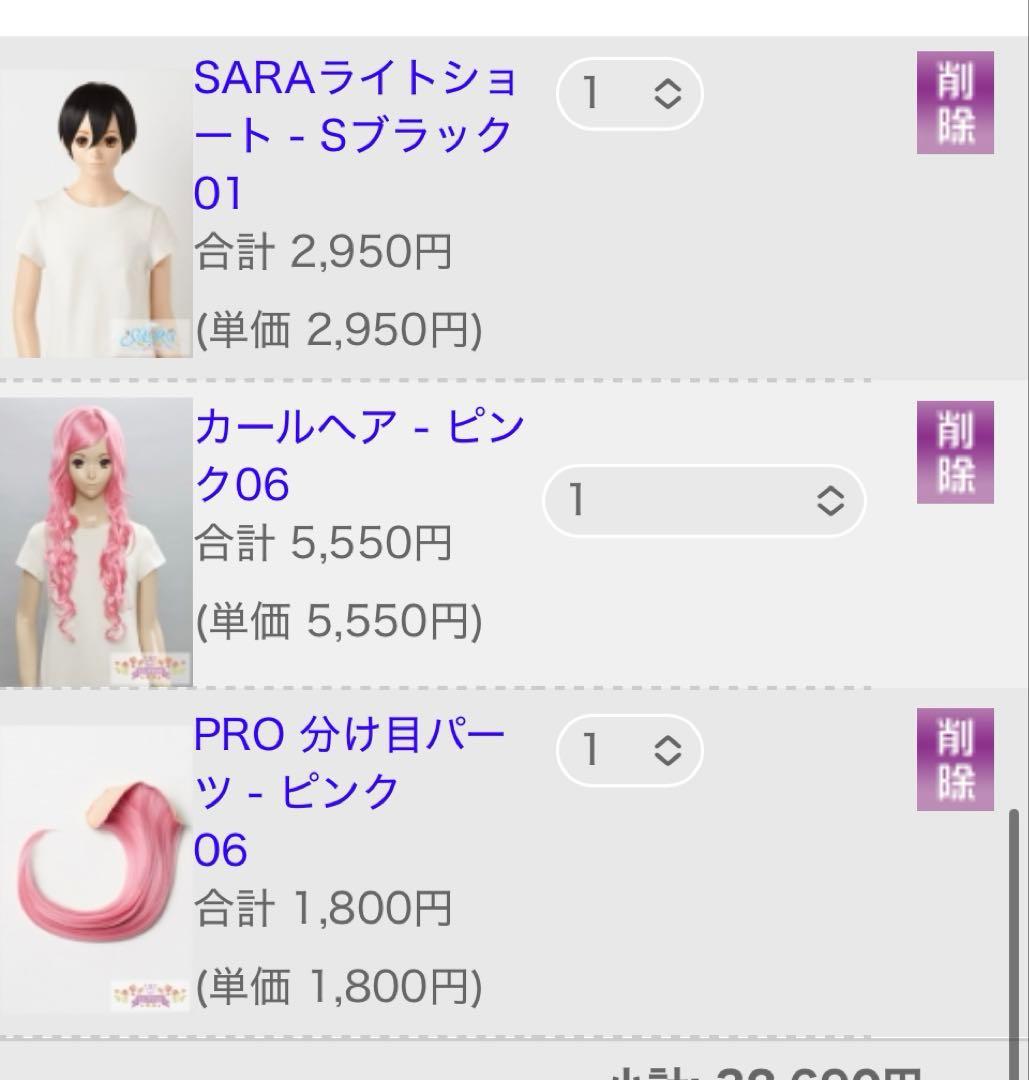Change quantity for SARAライトショート Sブラック01
The image size is (1029, 1080).
629,94
